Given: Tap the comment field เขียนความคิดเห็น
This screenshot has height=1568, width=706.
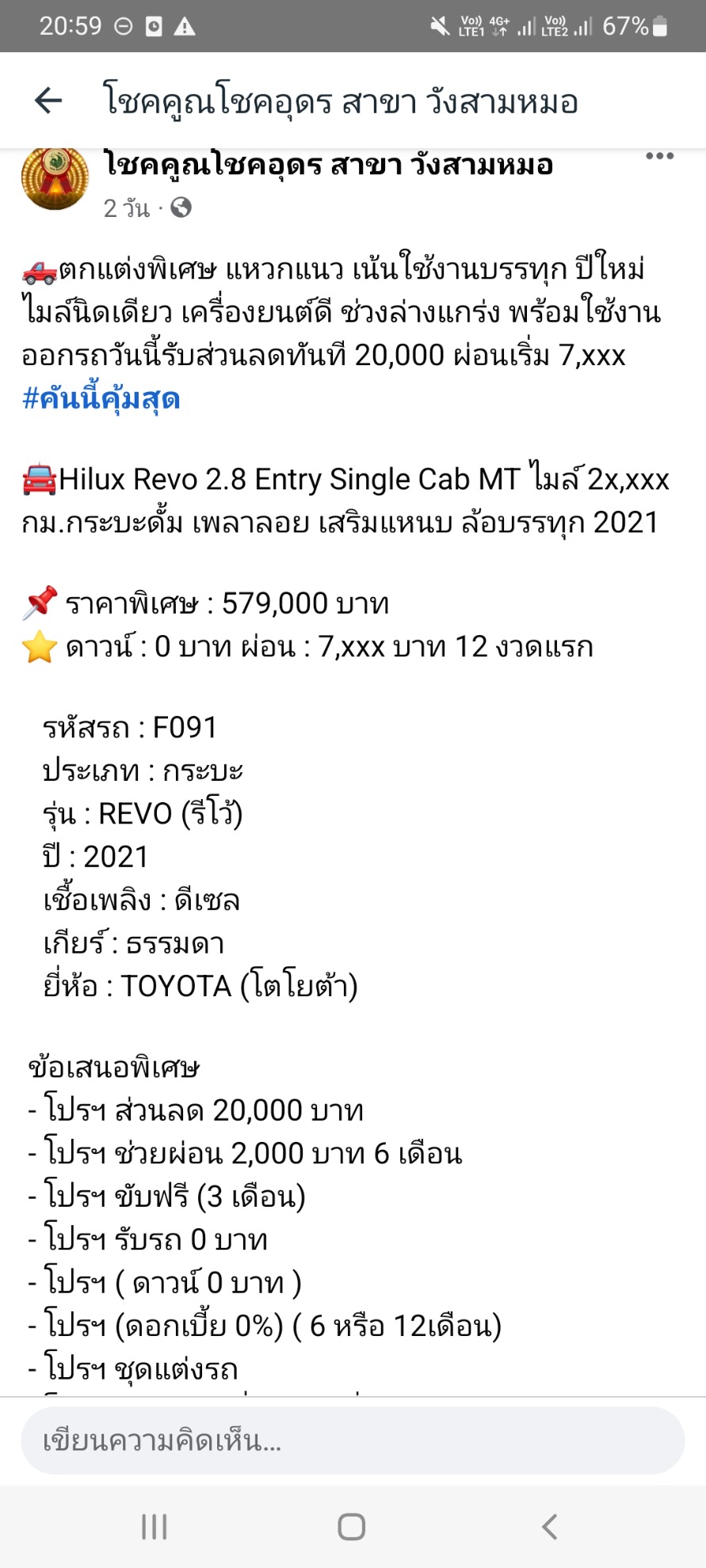Looking at the screenshot, I should (x=353, y=1441).
